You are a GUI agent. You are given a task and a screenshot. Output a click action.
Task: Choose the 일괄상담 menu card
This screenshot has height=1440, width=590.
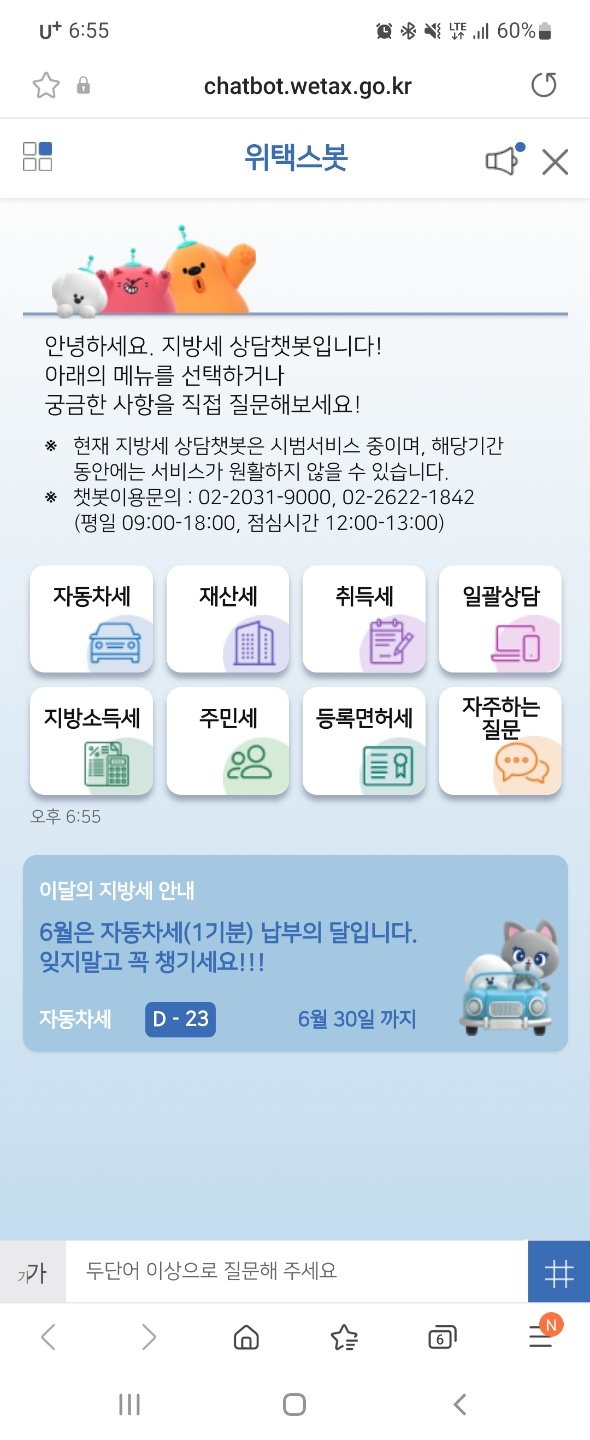[x=500, y=619]
